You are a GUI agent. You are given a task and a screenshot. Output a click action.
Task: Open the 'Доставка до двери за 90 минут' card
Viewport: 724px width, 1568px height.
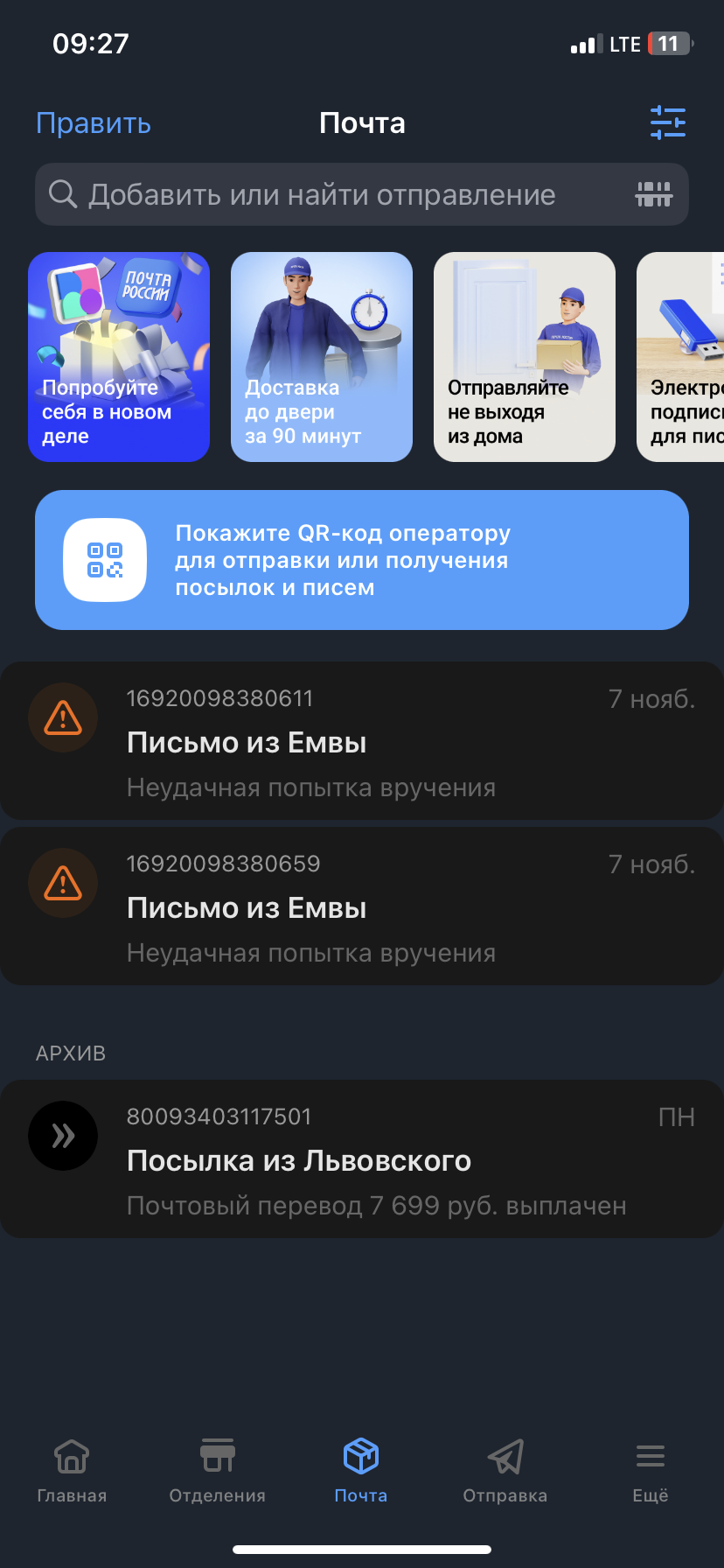[x=322, y=357]
